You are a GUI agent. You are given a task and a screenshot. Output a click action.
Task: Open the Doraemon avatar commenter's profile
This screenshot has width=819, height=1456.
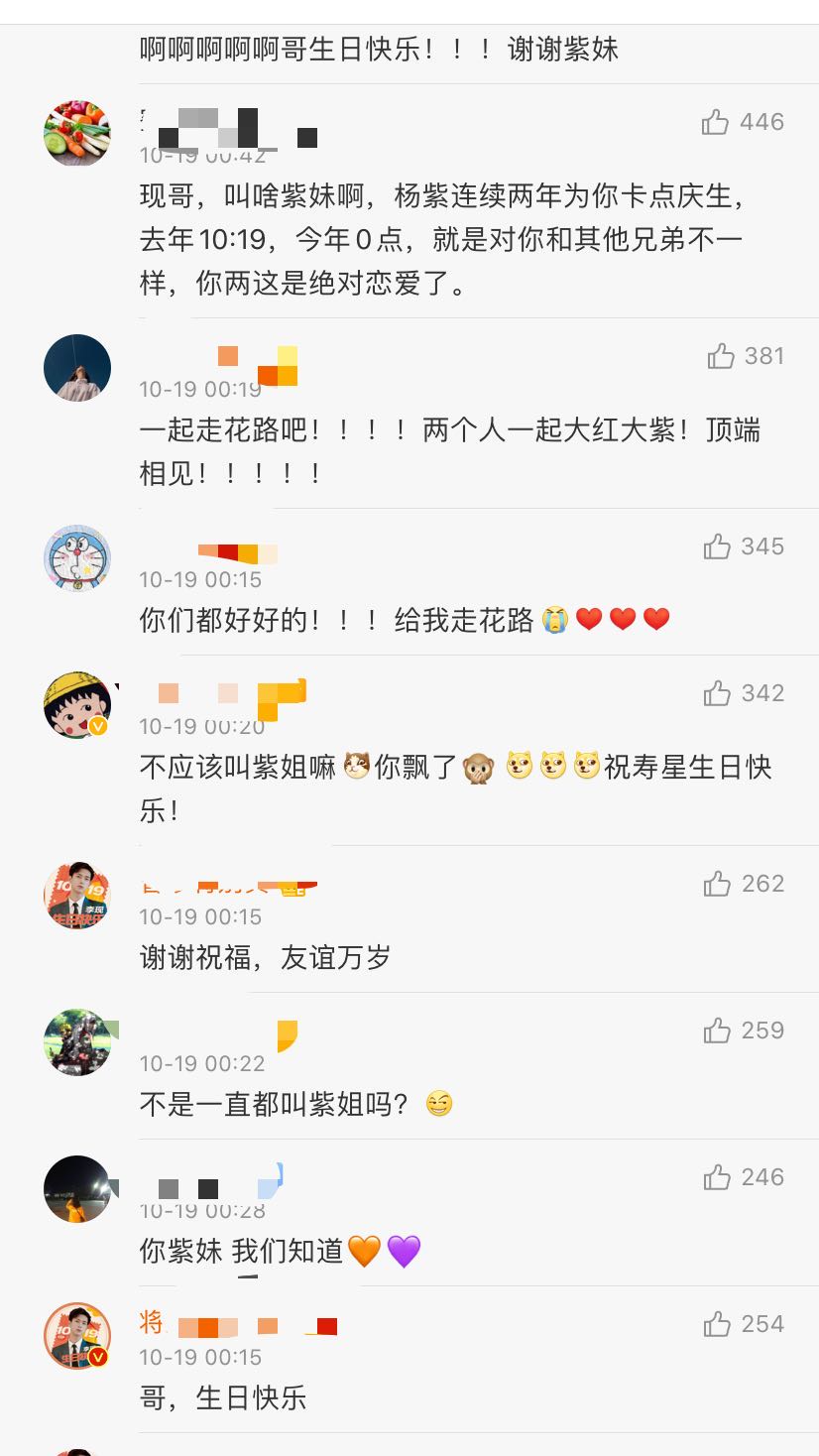(x=77, y=558)
